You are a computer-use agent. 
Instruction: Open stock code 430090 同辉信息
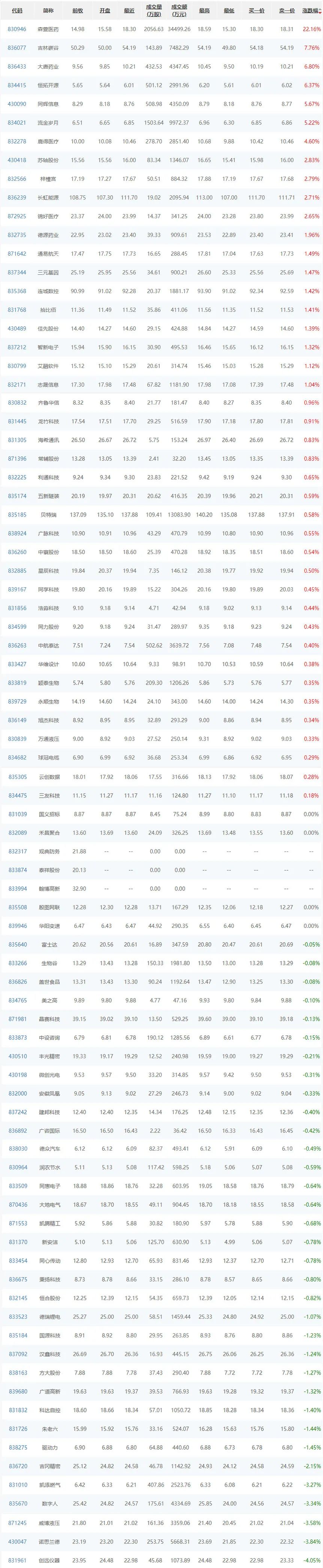17,103
